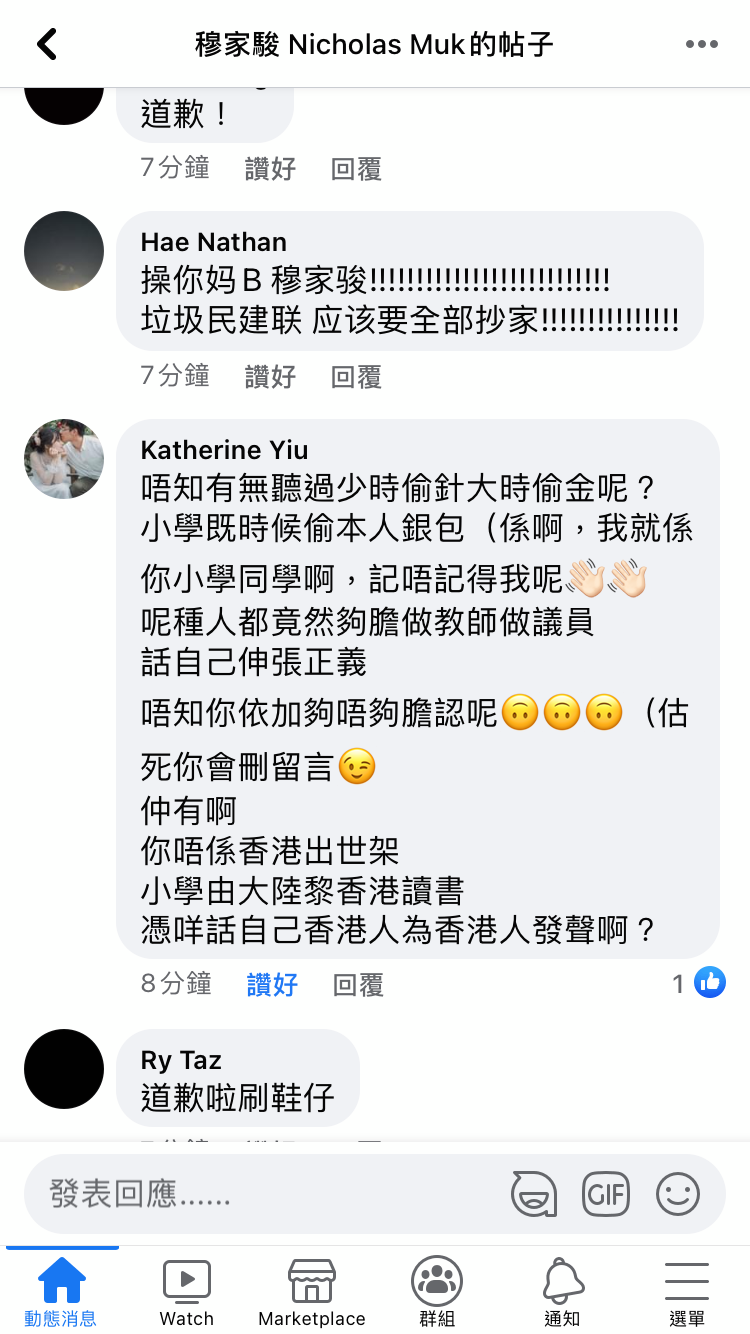
Task: Unlike Katherine Yiu's comment
Action: click(272, 984)
